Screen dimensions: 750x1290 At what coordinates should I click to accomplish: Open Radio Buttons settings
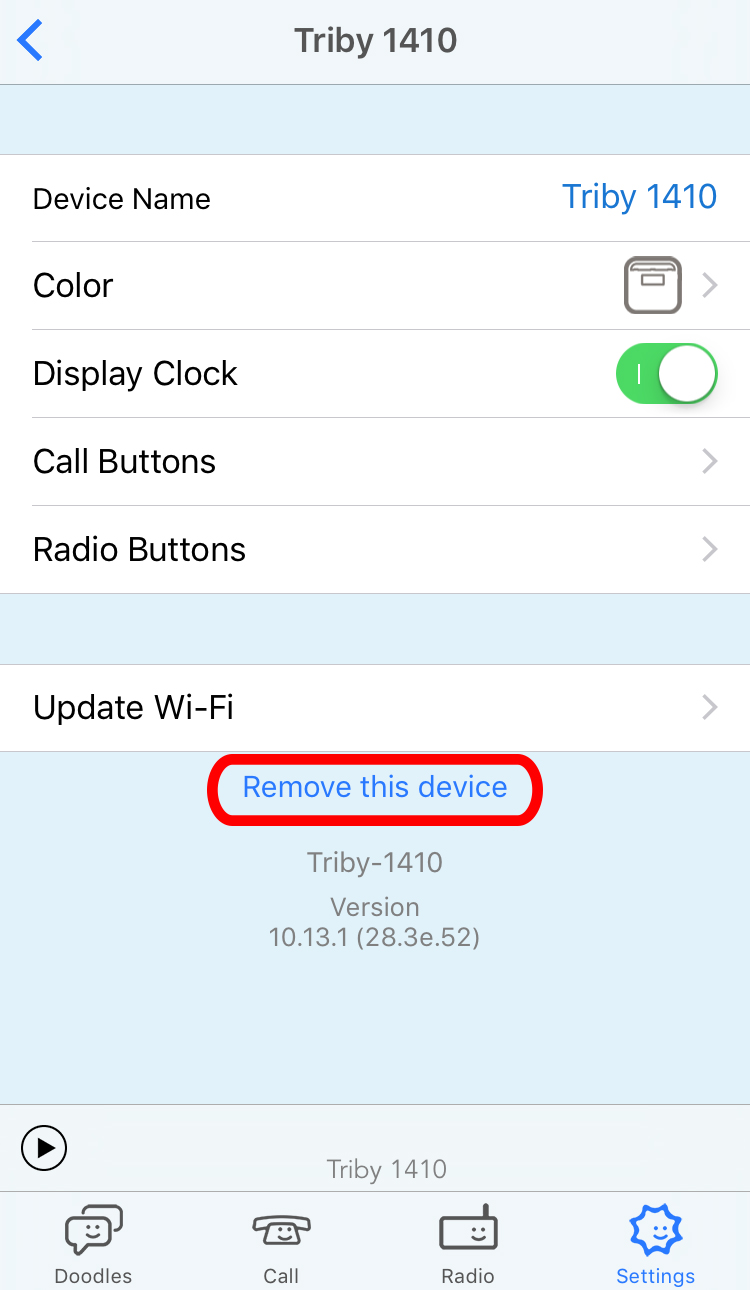click(375, 550)
